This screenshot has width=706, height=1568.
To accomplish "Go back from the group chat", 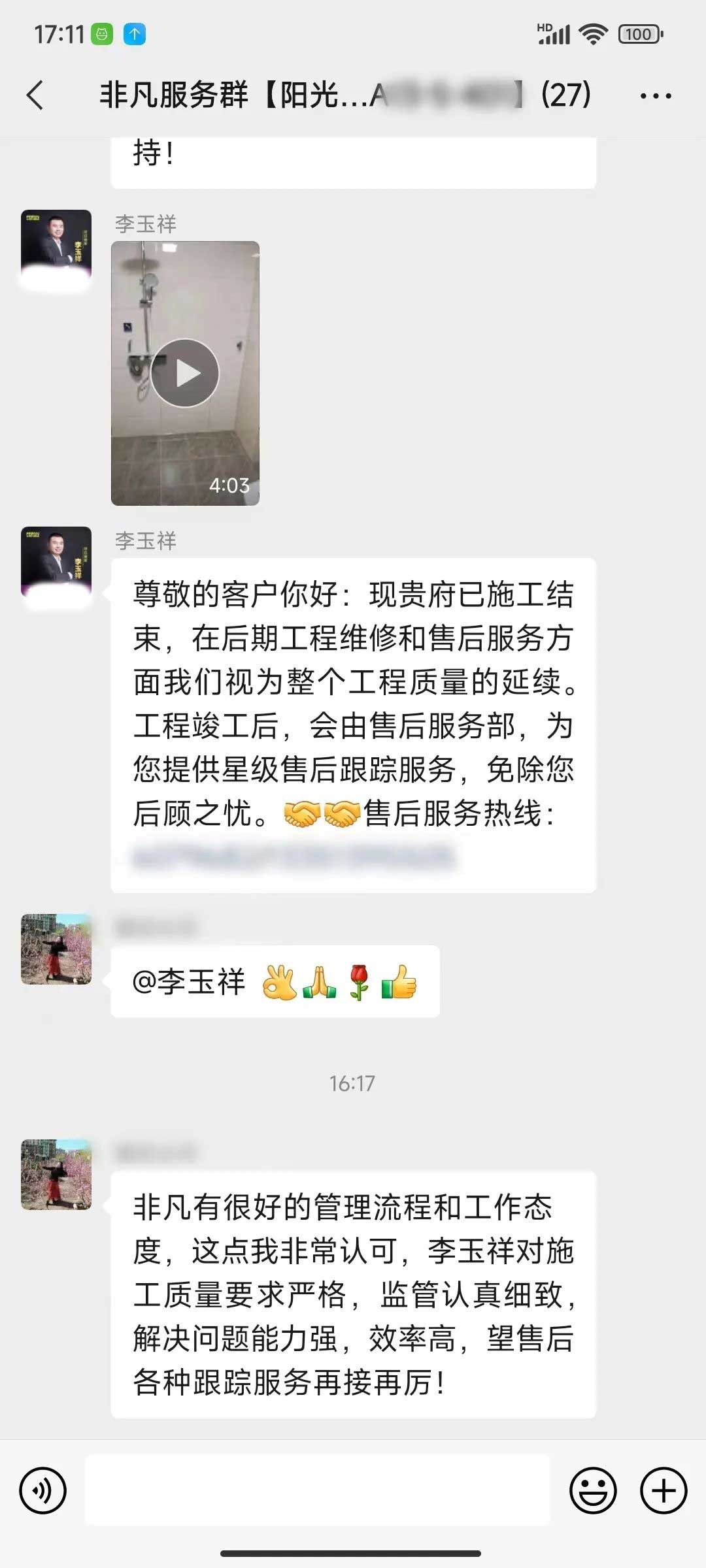I will (35, 95).
